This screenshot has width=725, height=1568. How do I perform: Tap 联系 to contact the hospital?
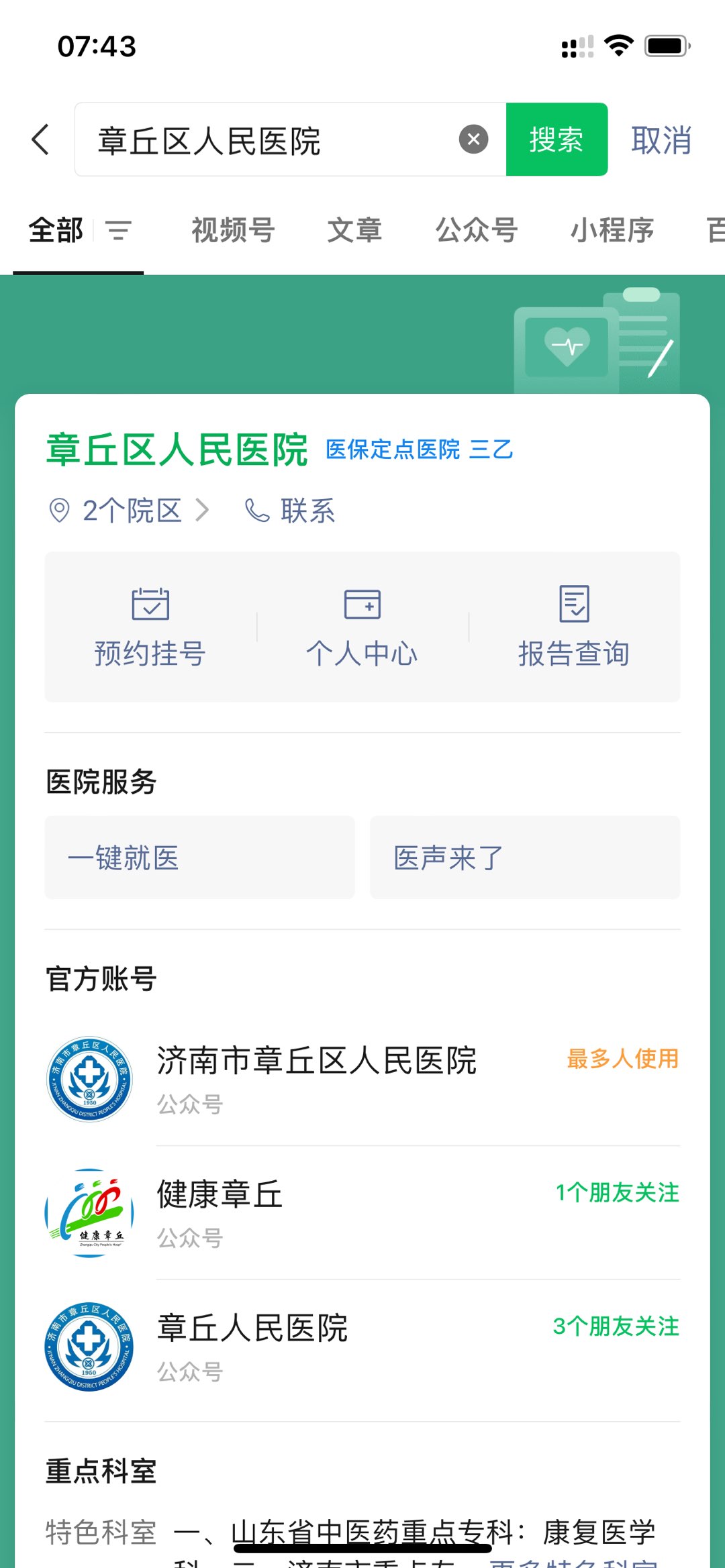pyautogui.click(x=291, y=511)
